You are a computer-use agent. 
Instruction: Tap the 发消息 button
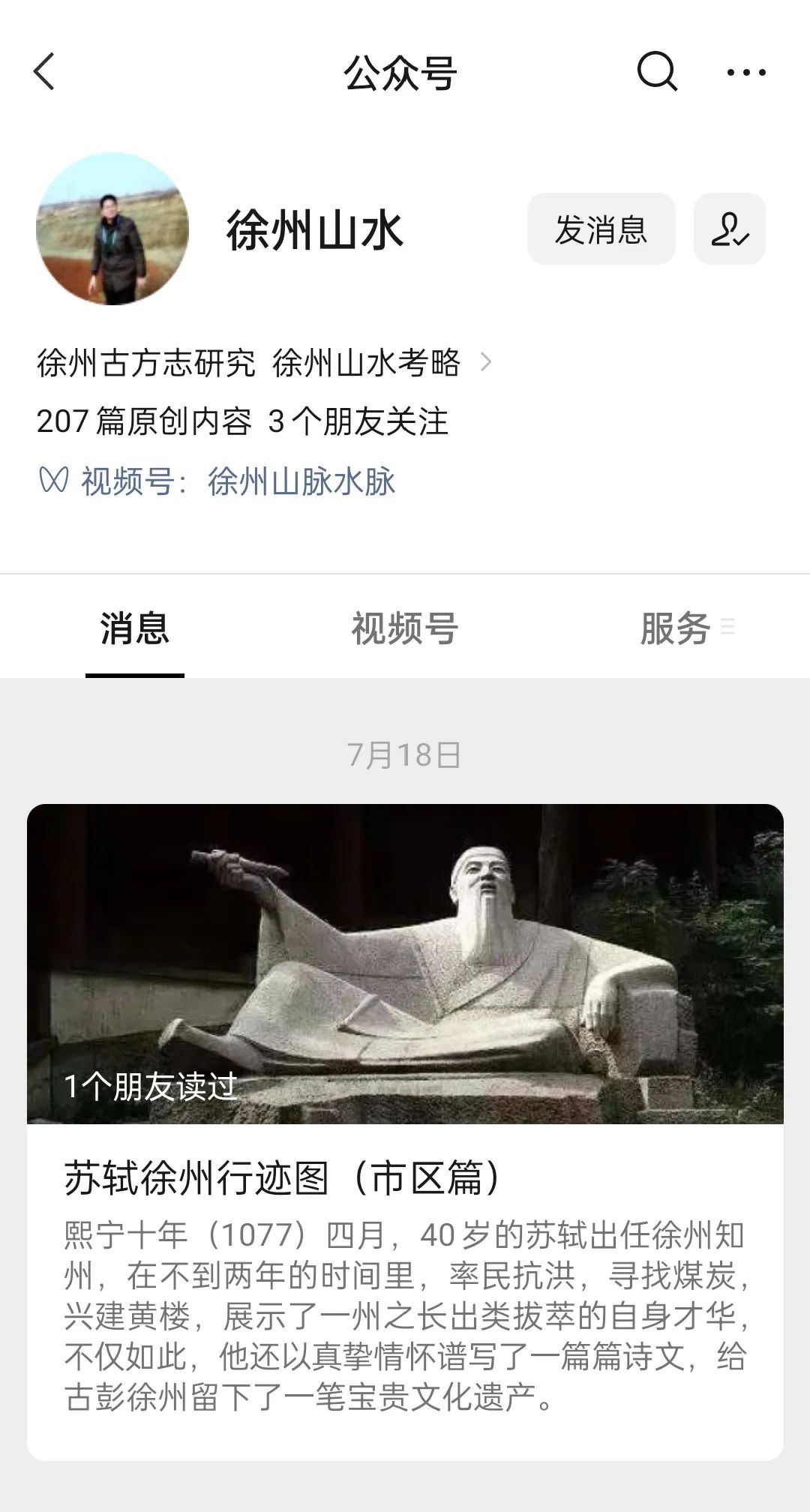(x=601, y=229)
